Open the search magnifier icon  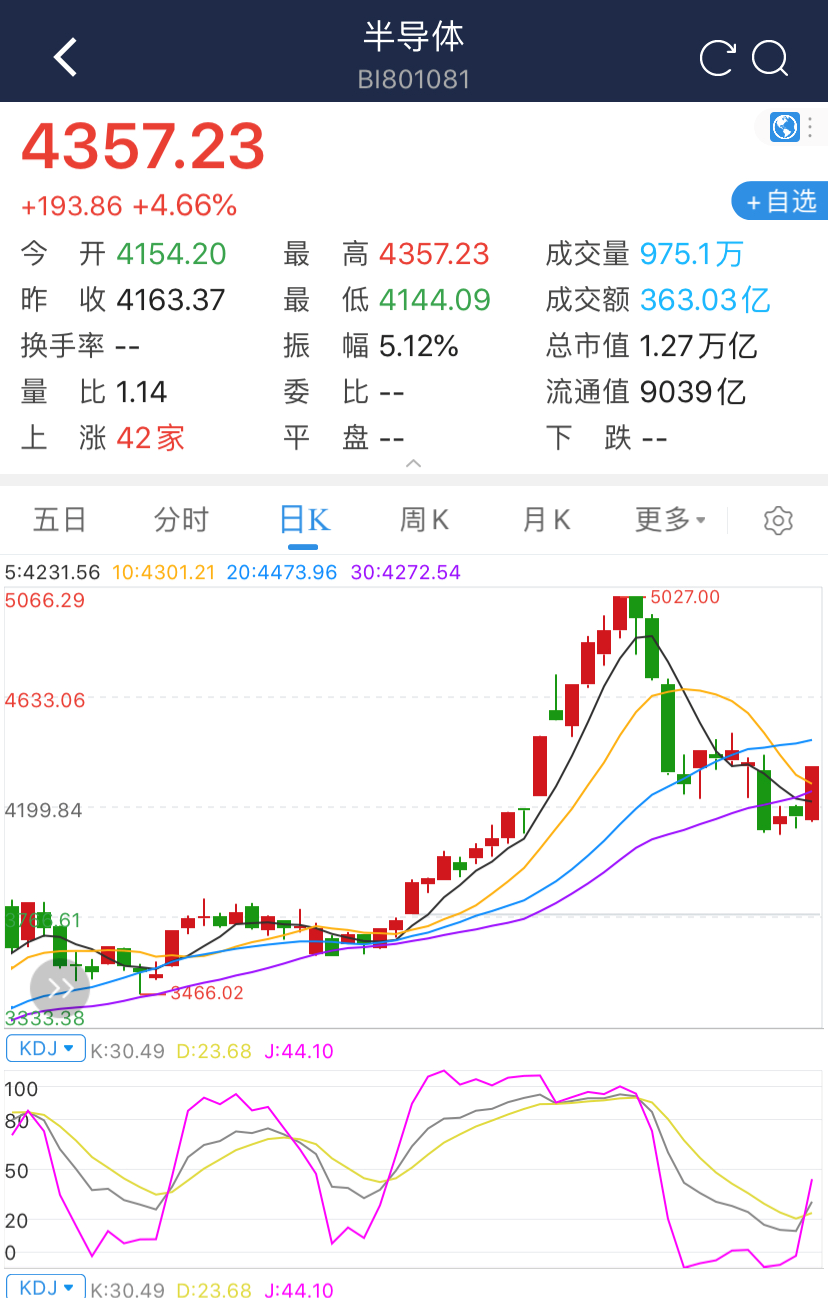770,58
